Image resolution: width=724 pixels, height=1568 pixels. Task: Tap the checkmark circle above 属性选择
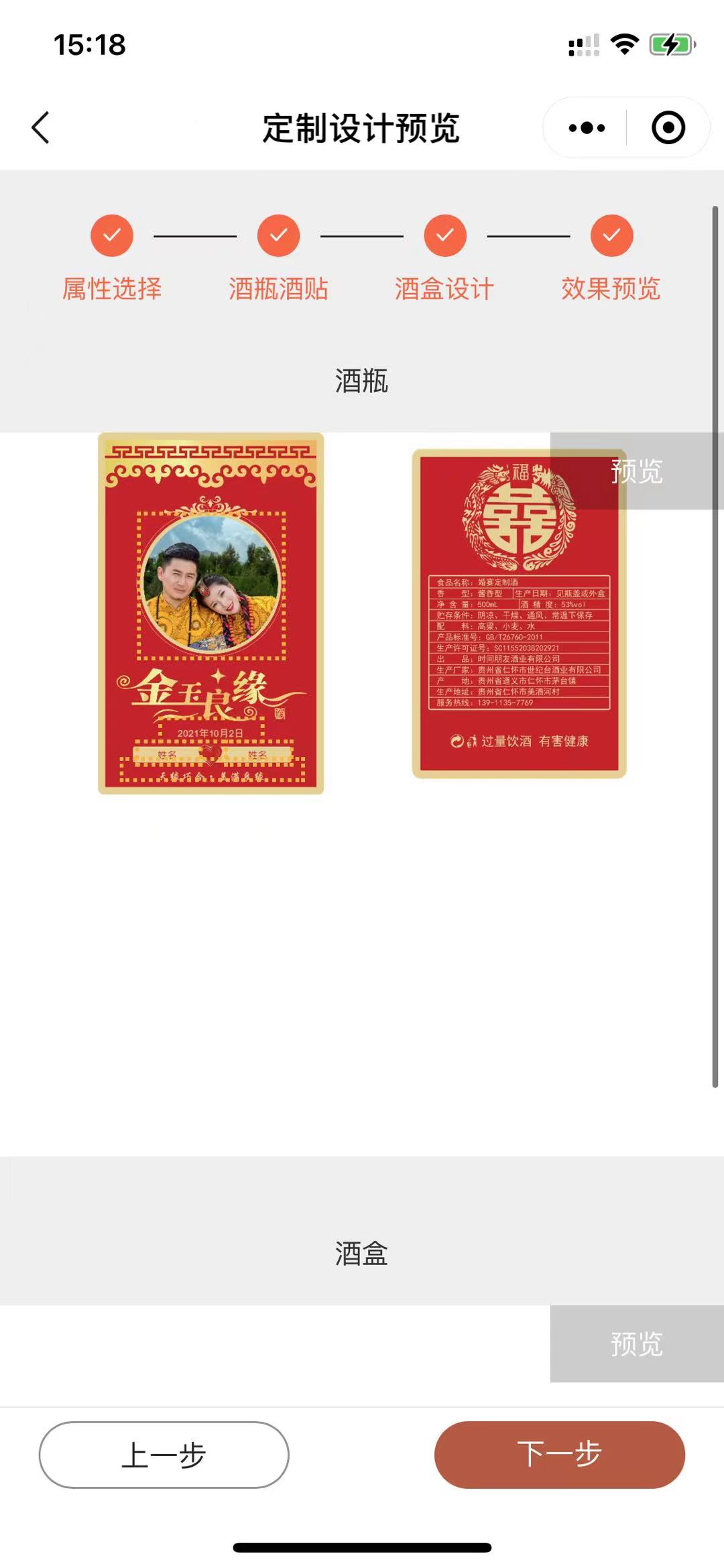point(111,235)
